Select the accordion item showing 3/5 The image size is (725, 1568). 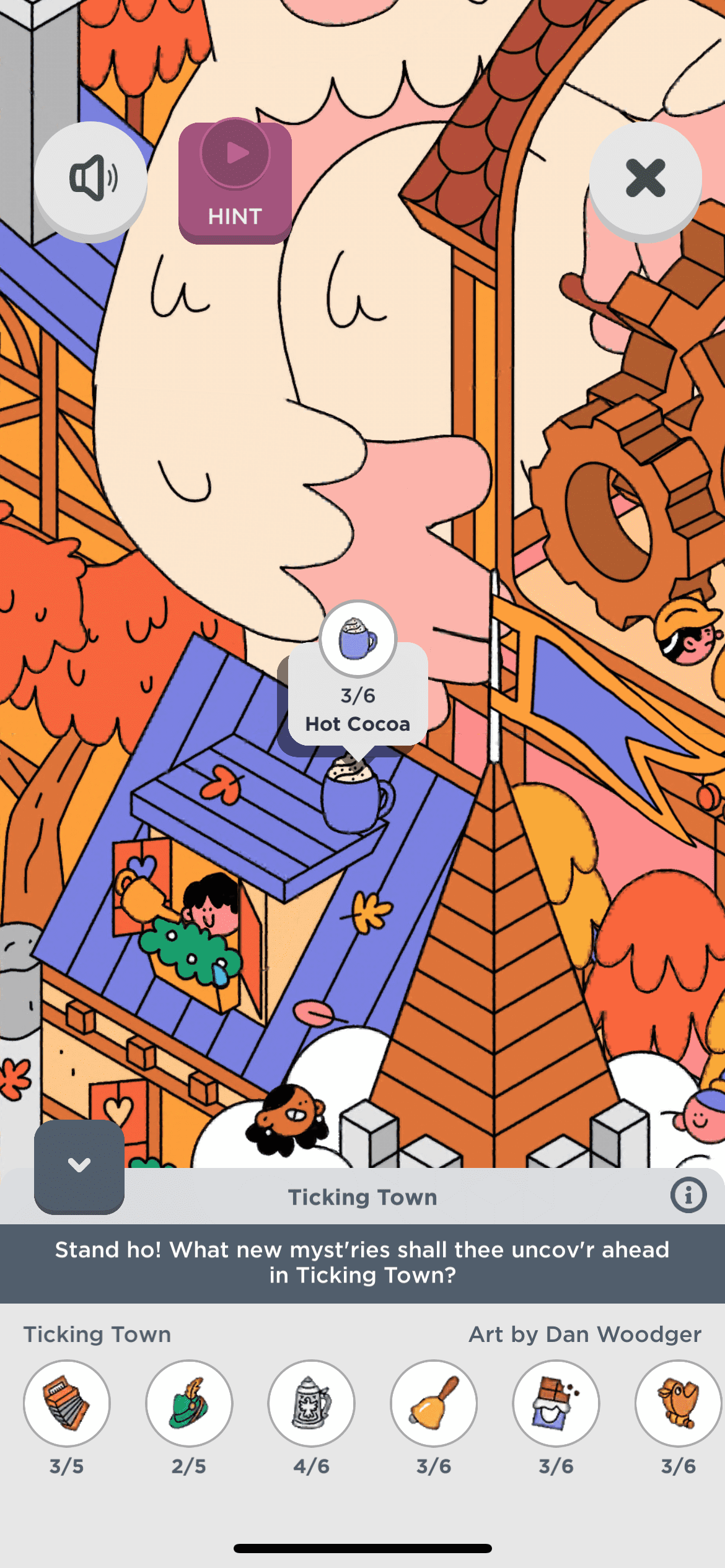(x=67, y=1403)
